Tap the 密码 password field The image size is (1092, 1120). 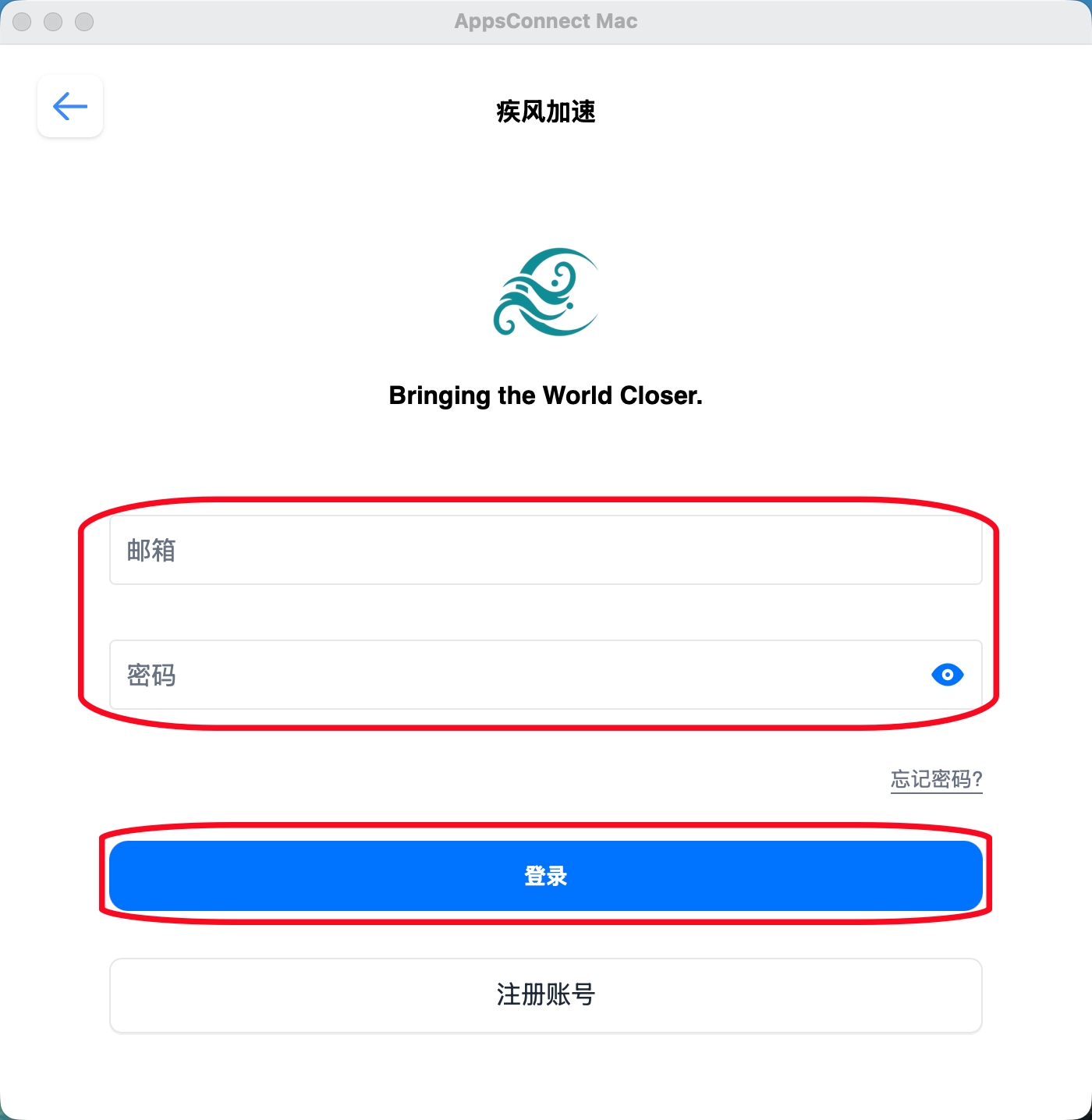point(515,675)
